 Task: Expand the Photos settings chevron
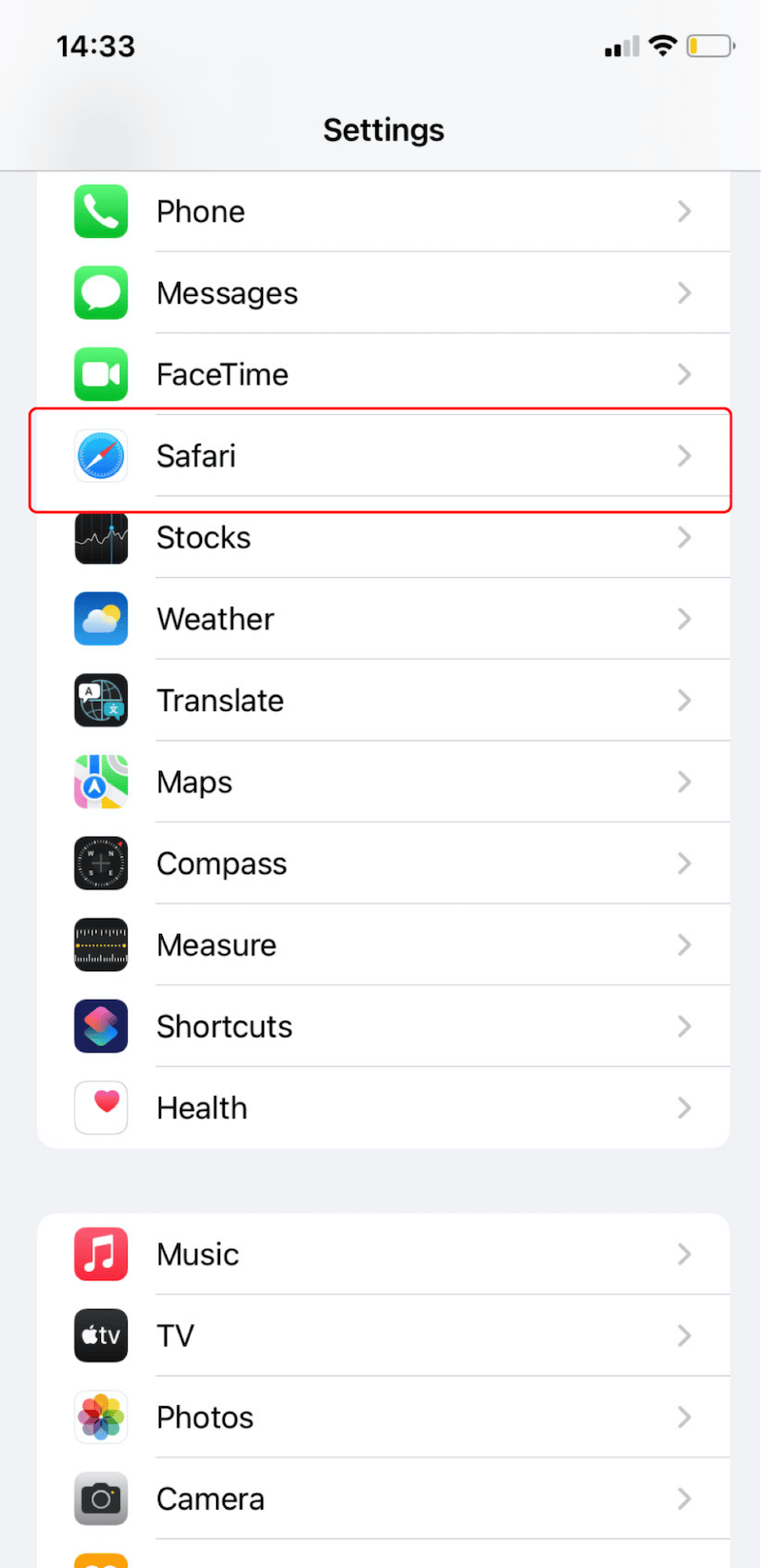[x=684, y=1417]
